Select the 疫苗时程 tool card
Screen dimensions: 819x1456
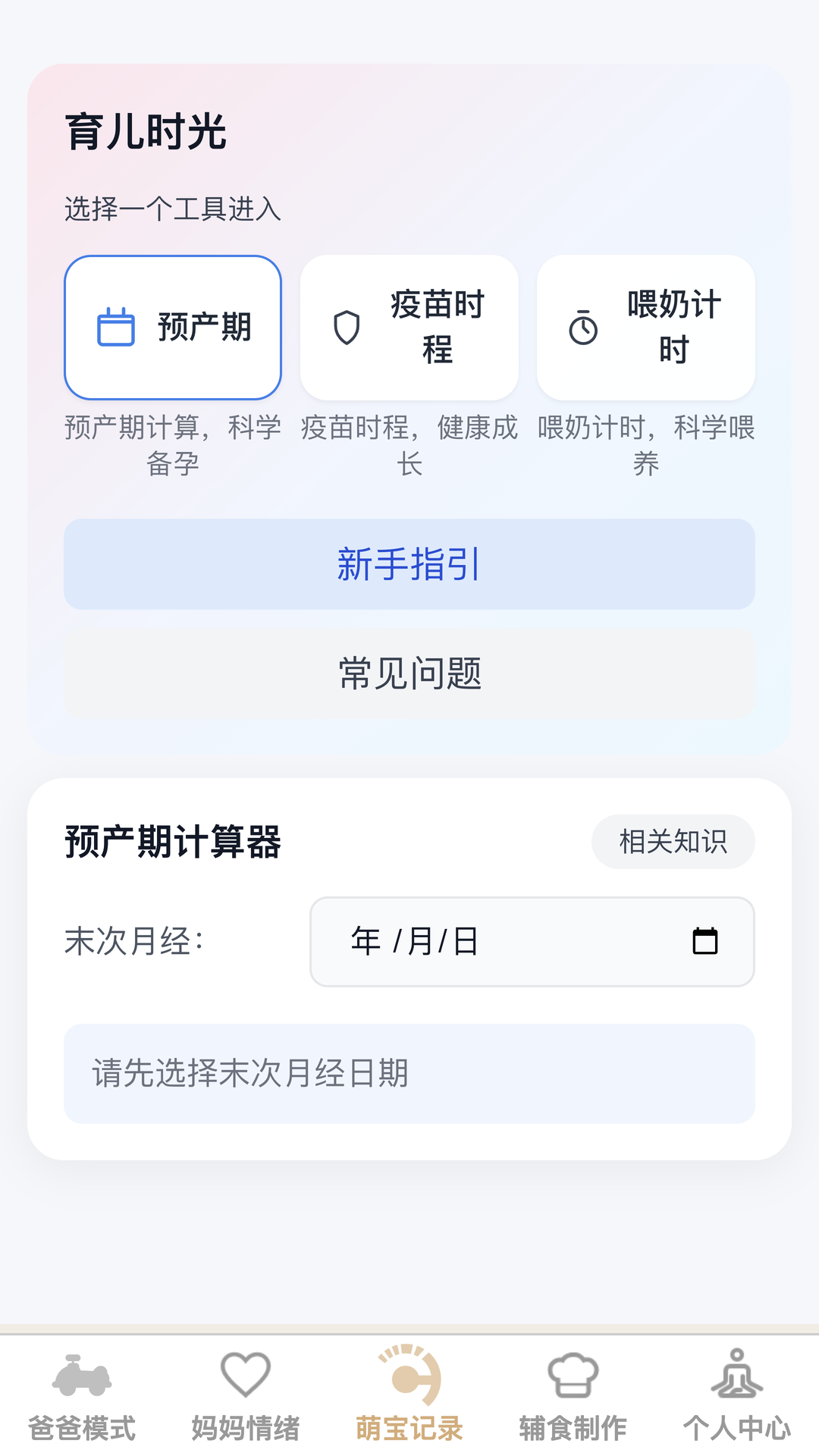point(409,326)
